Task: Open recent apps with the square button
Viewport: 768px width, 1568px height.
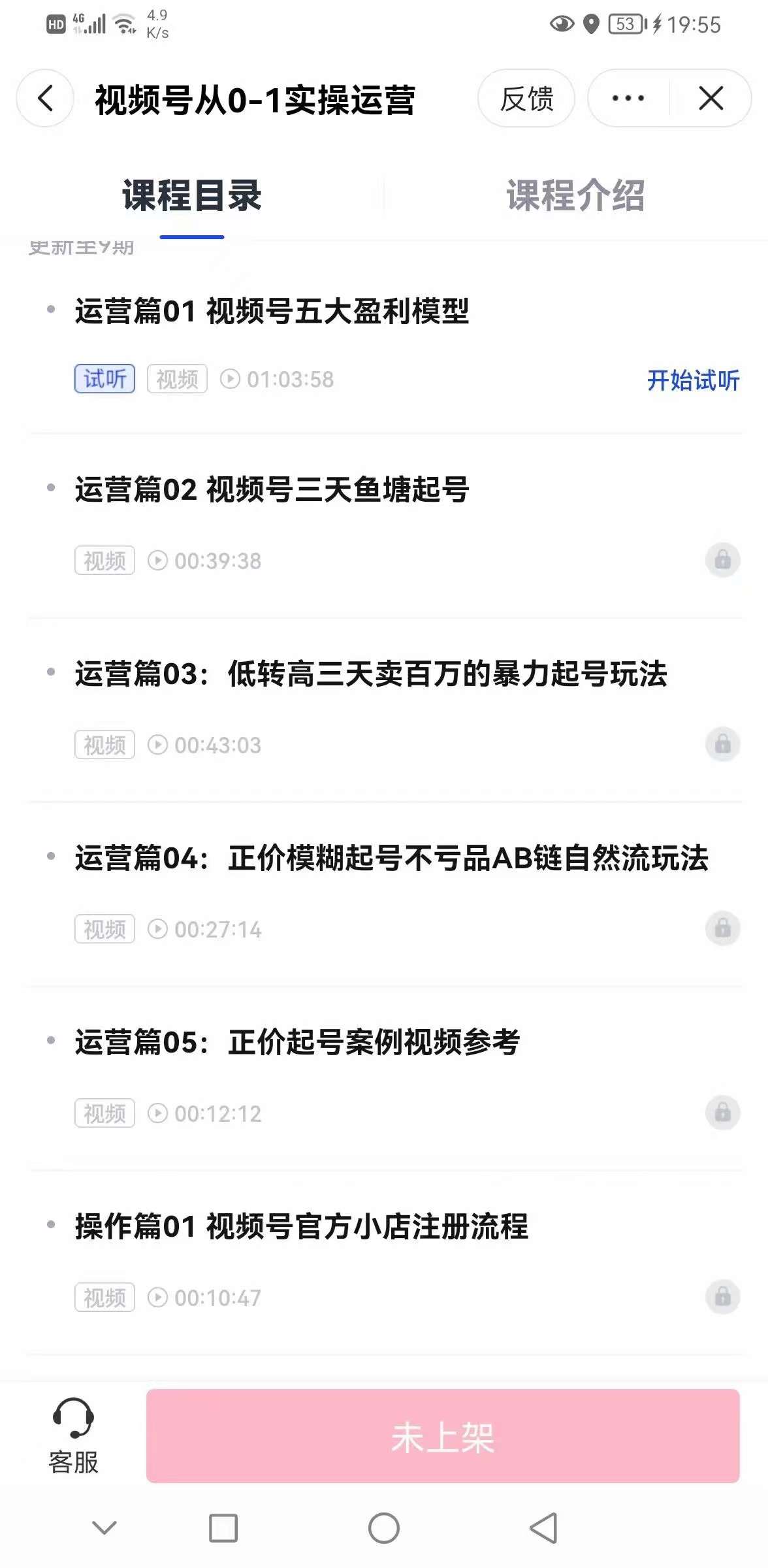Action: pyautogui.click(x=223, y=1528)
